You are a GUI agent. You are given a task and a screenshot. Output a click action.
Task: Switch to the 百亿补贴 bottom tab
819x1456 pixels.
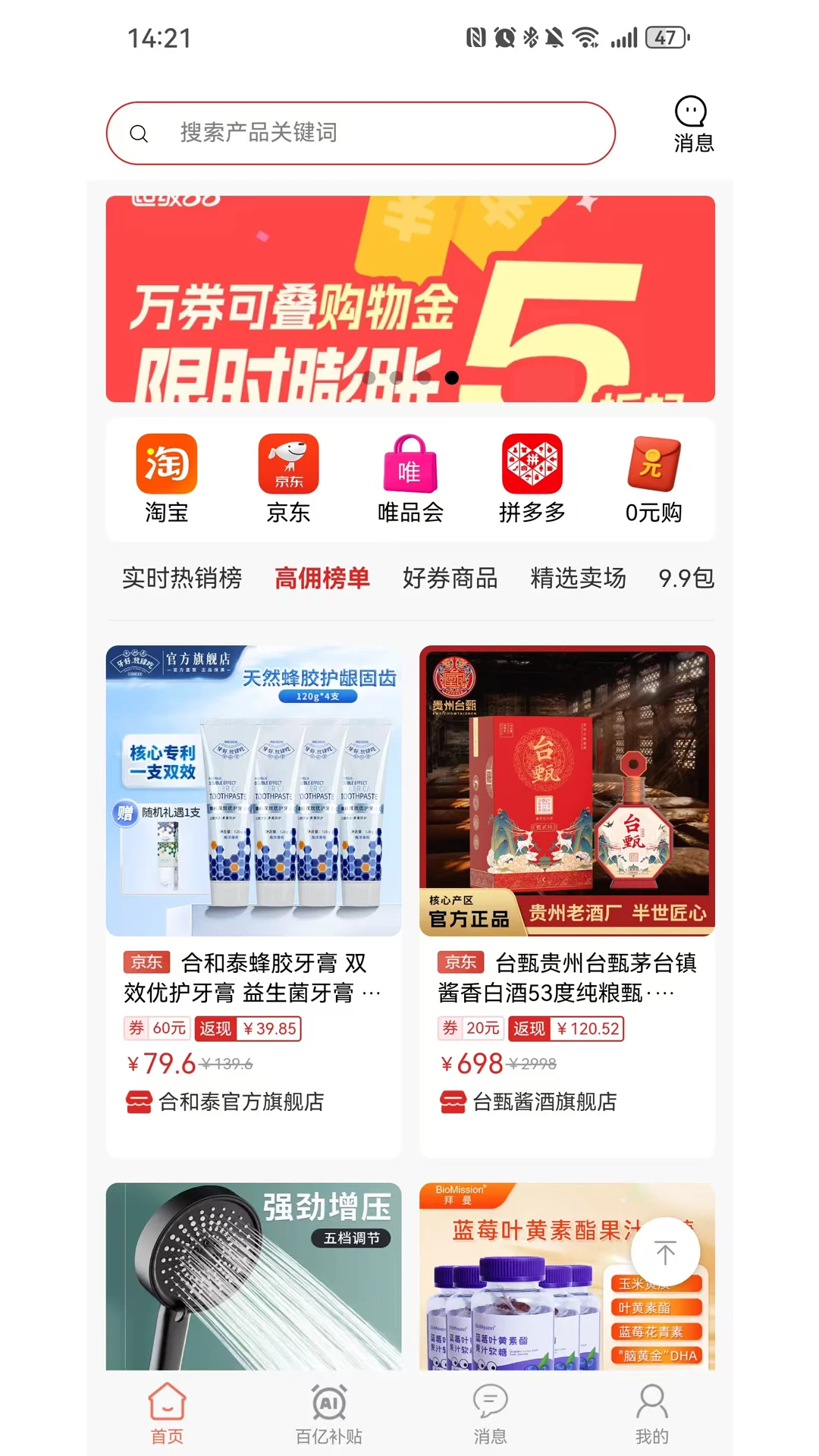coord(328,1412)
